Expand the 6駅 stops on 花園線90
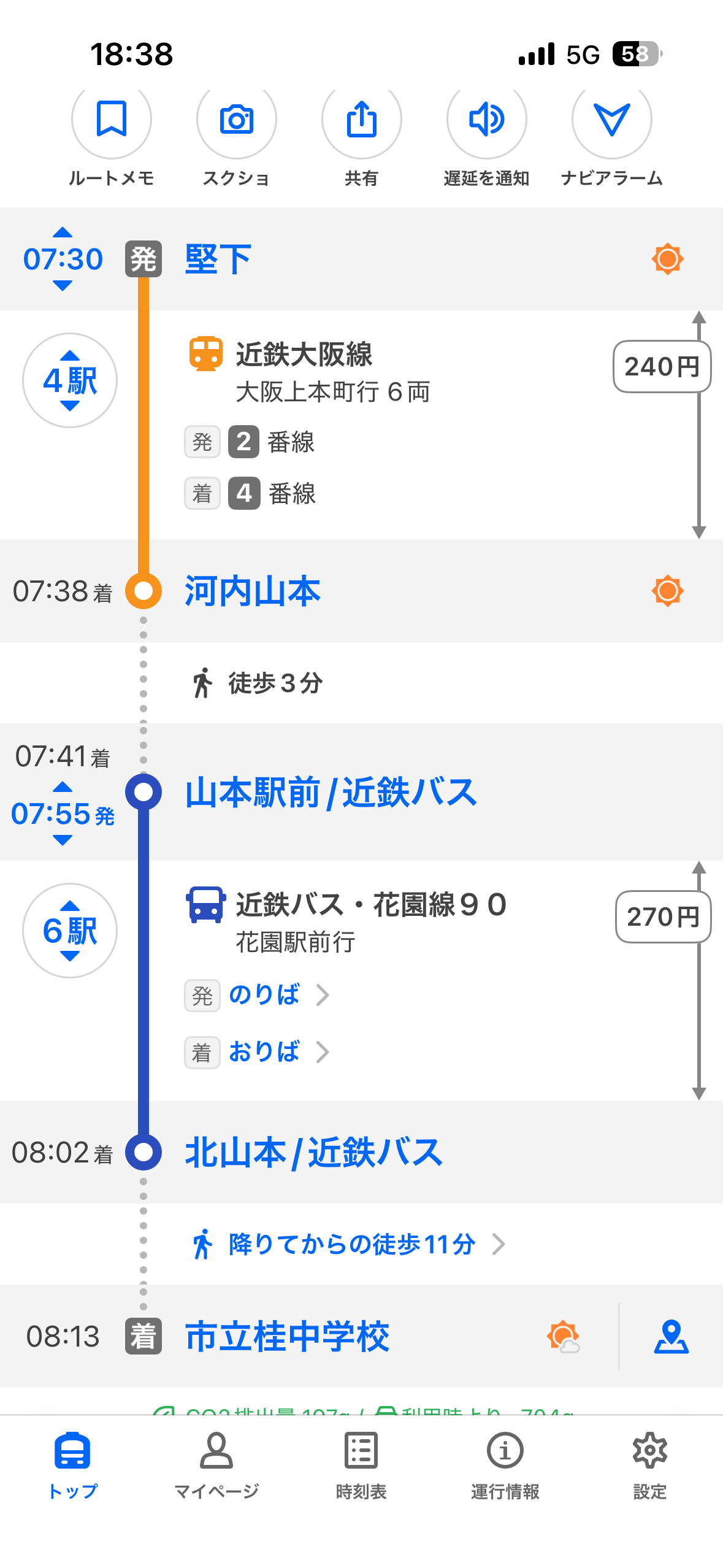The height and width of the screenshot is (1568, 723). click(x=70, y=931)
